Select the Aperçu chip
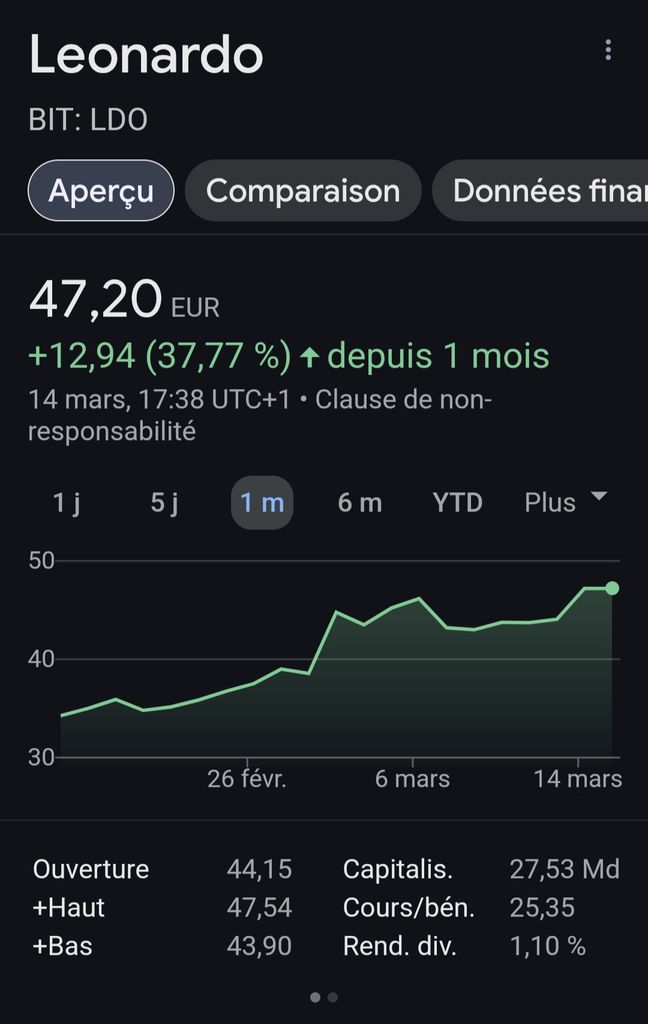This screenshot has height=1024, width=648. click(101, 190)
